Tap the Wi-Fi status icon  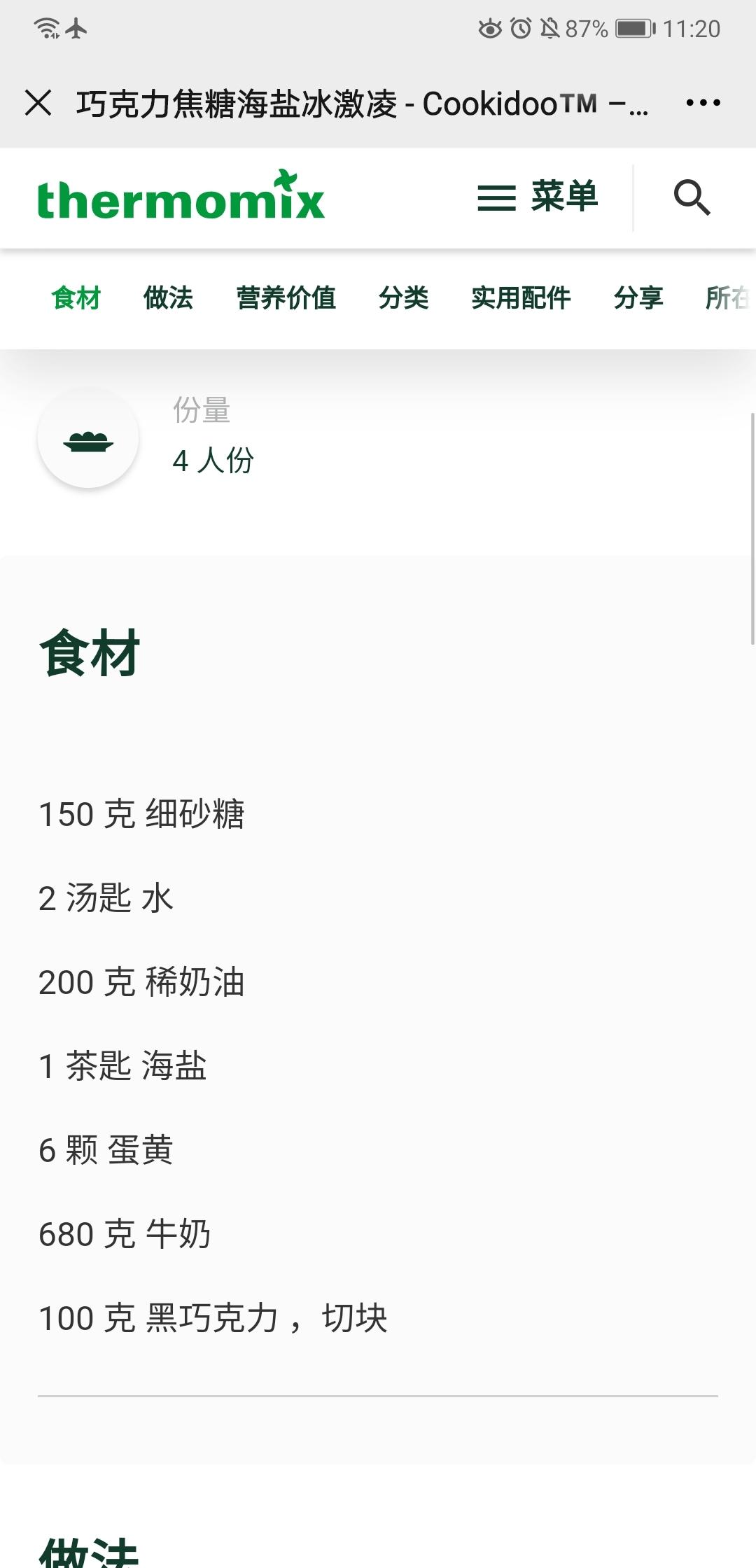46,28
